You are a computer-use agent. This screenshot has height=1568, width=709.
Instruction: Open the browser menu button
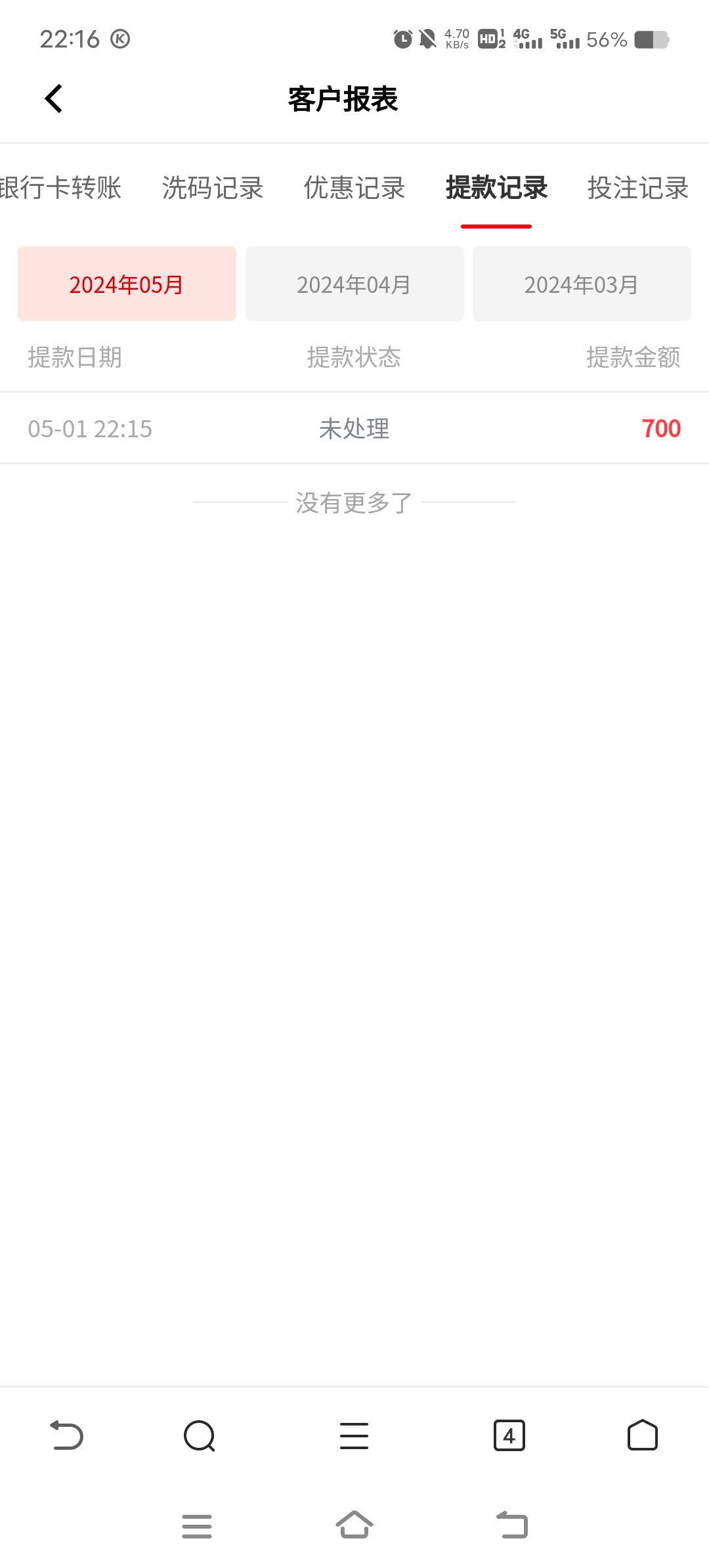[354, 1435]
